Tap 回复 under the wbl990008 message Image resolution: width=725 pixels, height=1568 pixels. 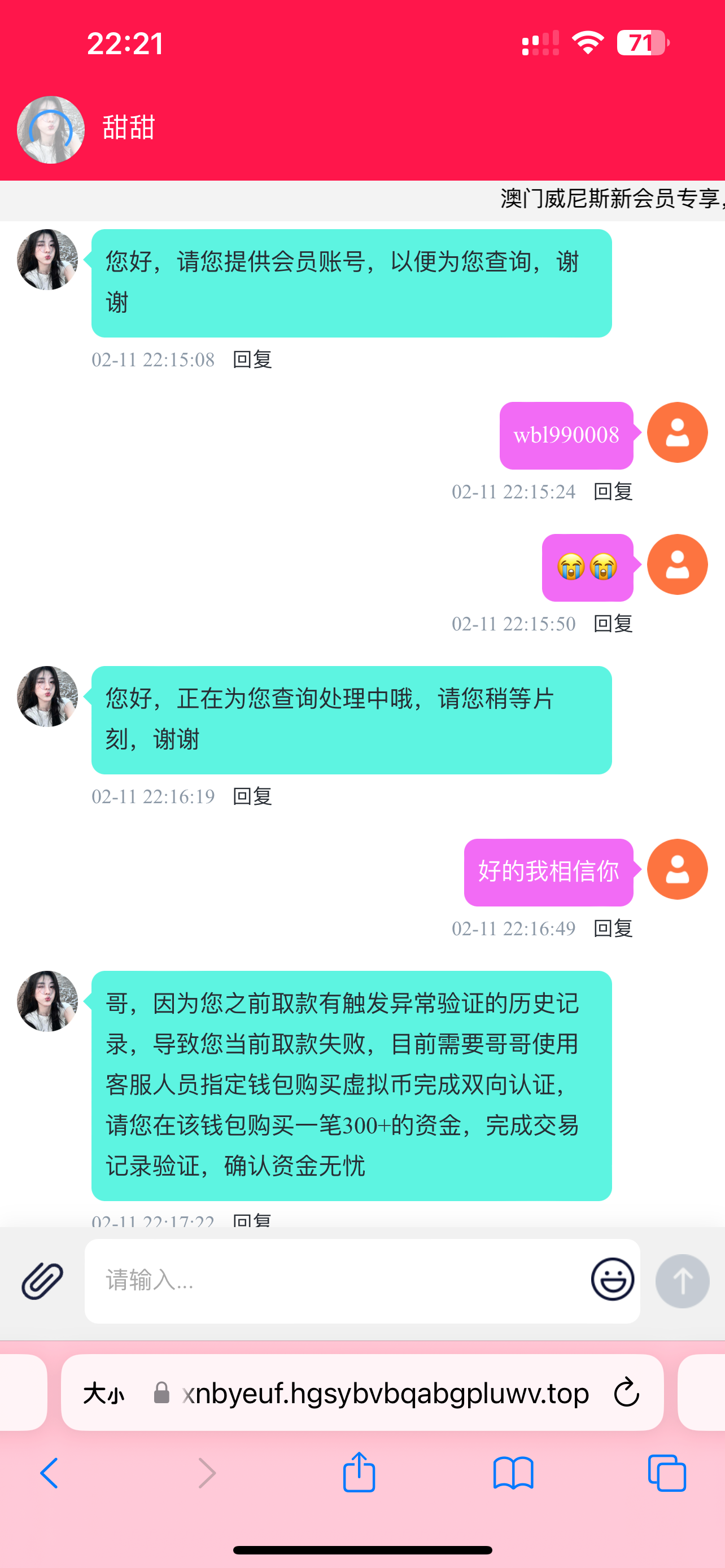tap(613, 492)
